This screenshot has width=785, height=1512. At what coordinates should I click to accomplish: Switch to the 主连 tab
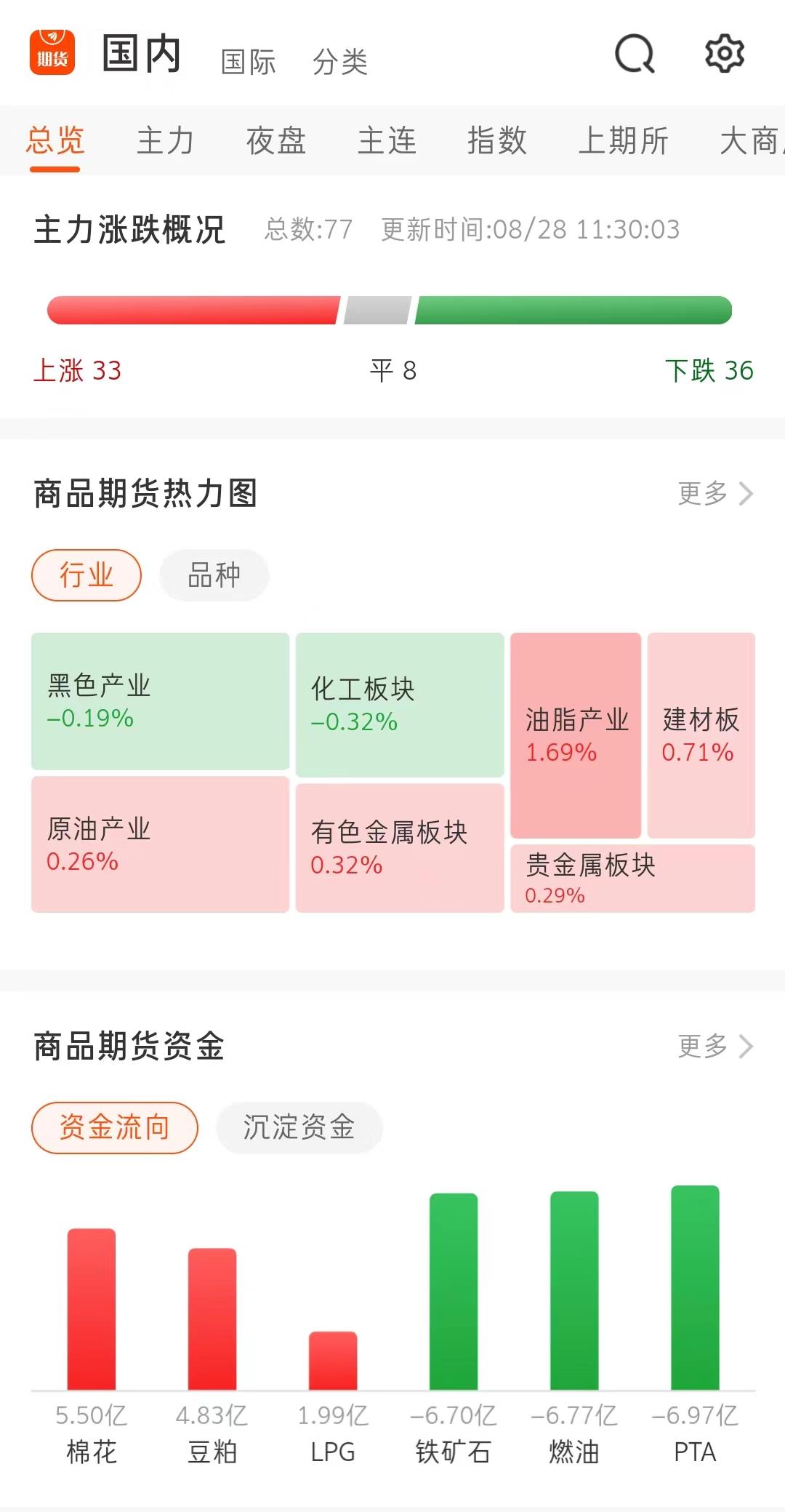pos(387,140)
